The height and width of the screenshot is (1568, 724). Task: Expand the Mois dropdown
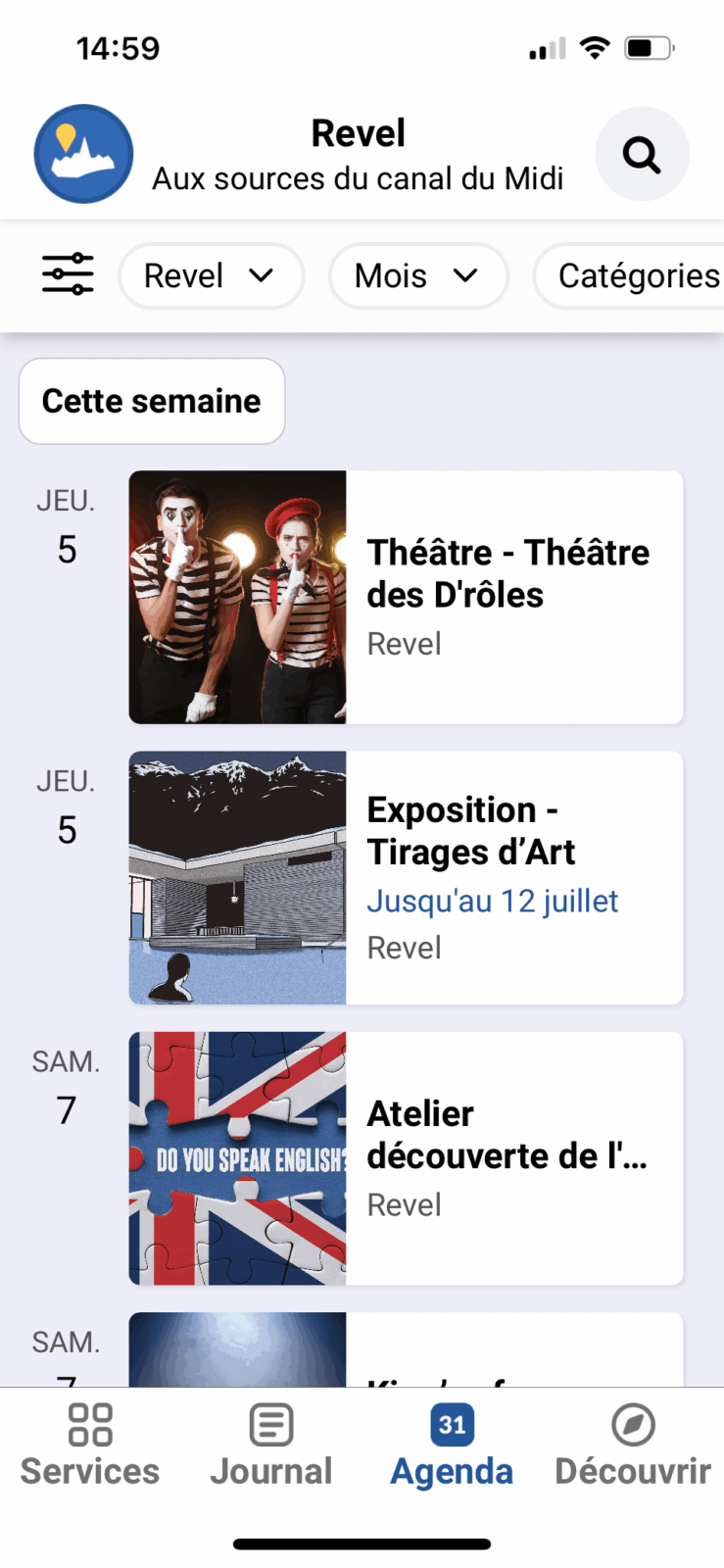click(418, 276)
